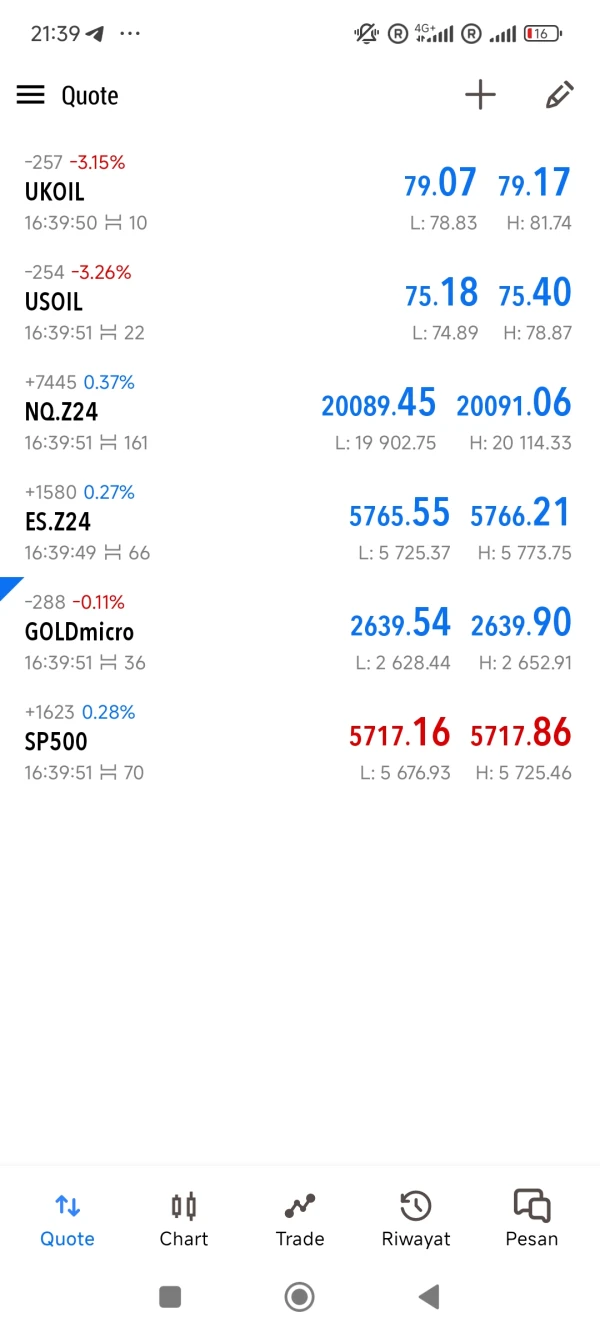Open the UKOIL quote row
The width and height of the screenshot is (600, 1333).
(300, 192)
